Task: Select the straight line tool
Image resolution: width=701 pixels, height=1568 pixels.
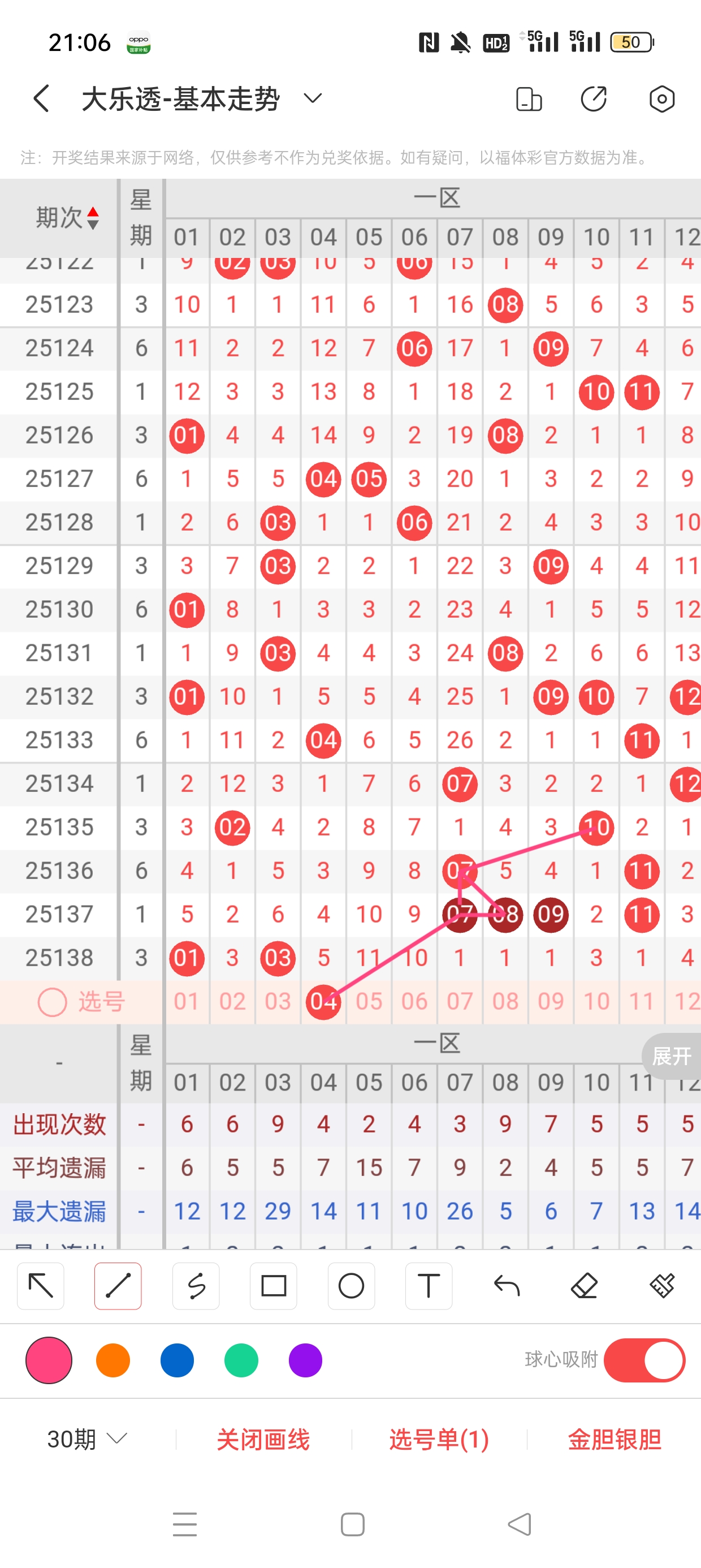Action: [x=118, y=1286]
